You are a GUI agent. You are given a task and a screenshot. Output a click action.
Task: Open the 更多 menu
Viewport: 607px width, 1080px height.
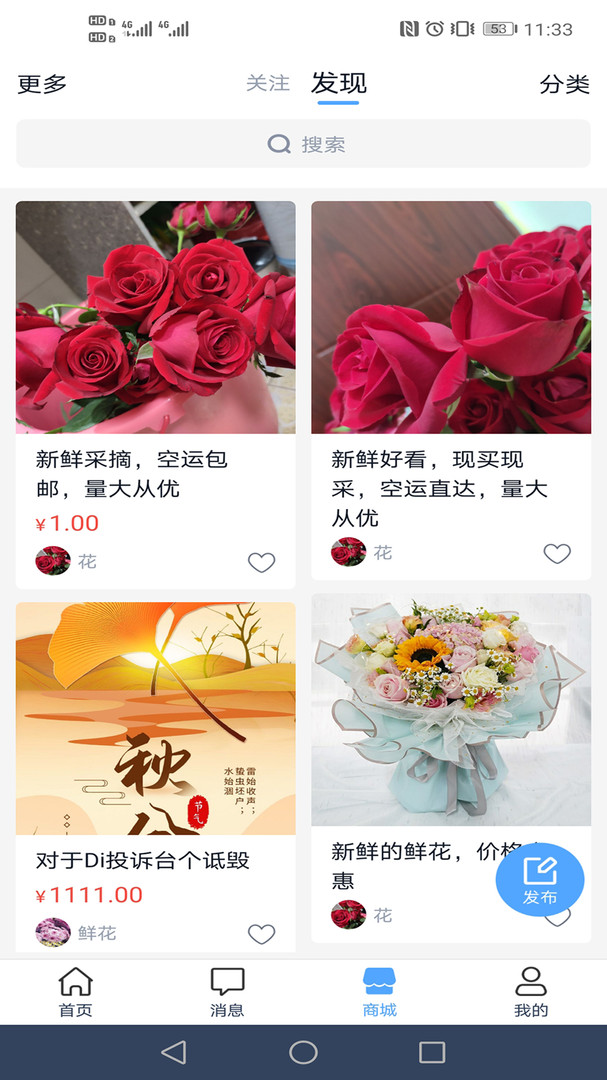(42, 84)
